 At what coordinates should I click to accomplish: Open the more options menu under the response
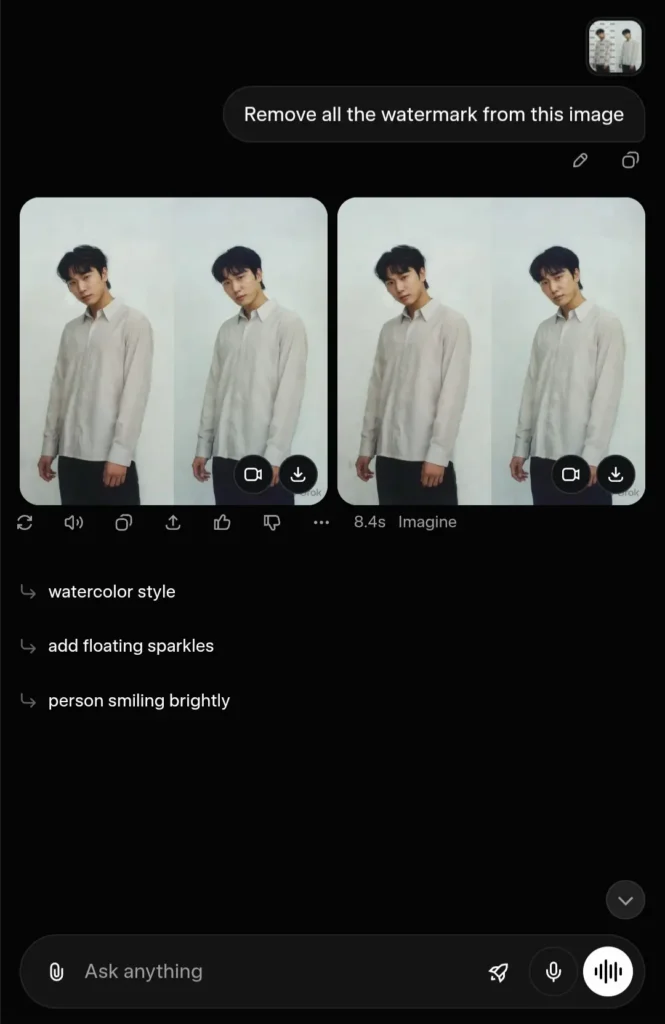[x=321, y=522]
